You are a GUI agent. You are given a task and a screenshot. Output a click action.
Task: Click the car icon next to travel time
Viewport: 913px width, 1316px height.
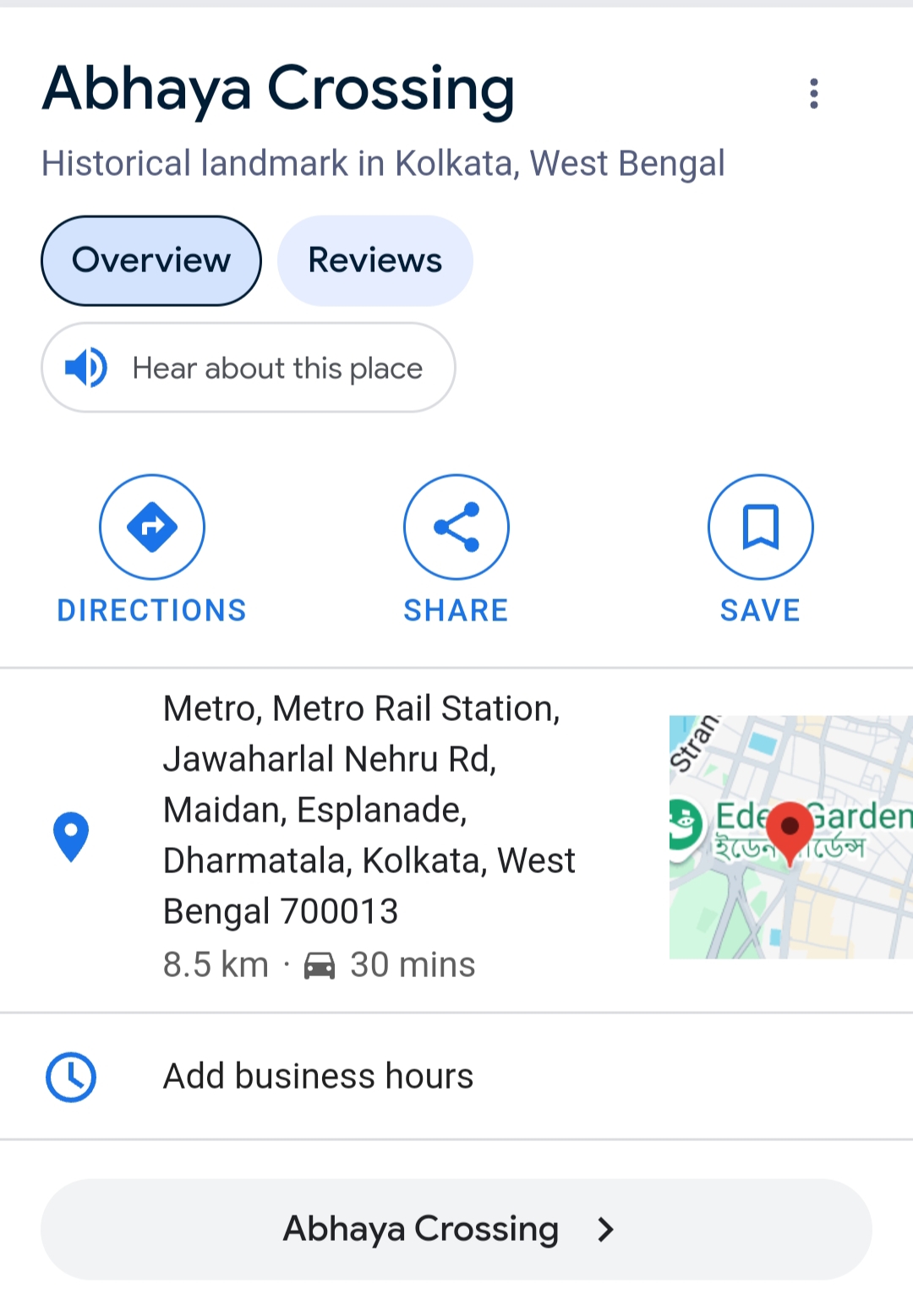[319, 964]
